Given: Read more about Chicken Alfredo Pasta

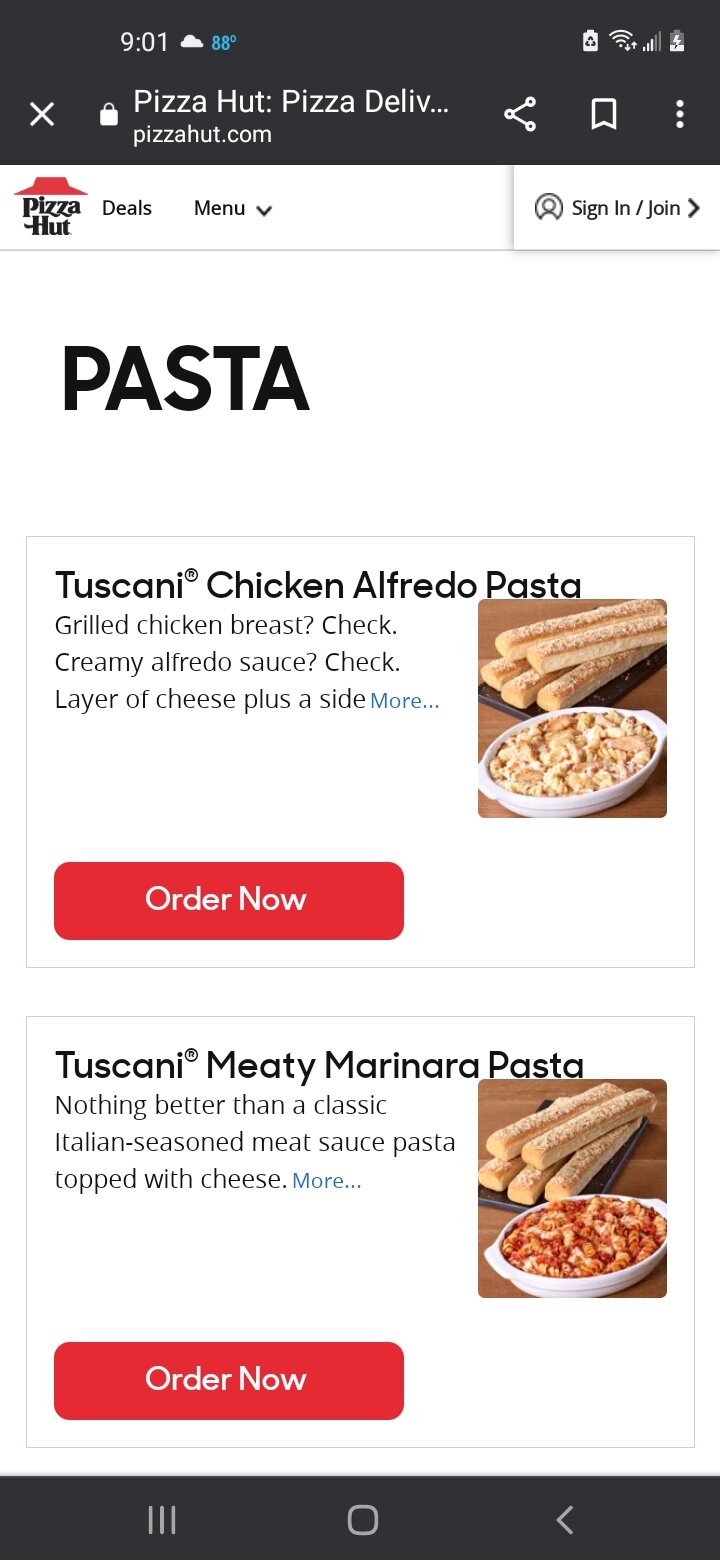Looking at the screenshot, I should coord(404,701).
